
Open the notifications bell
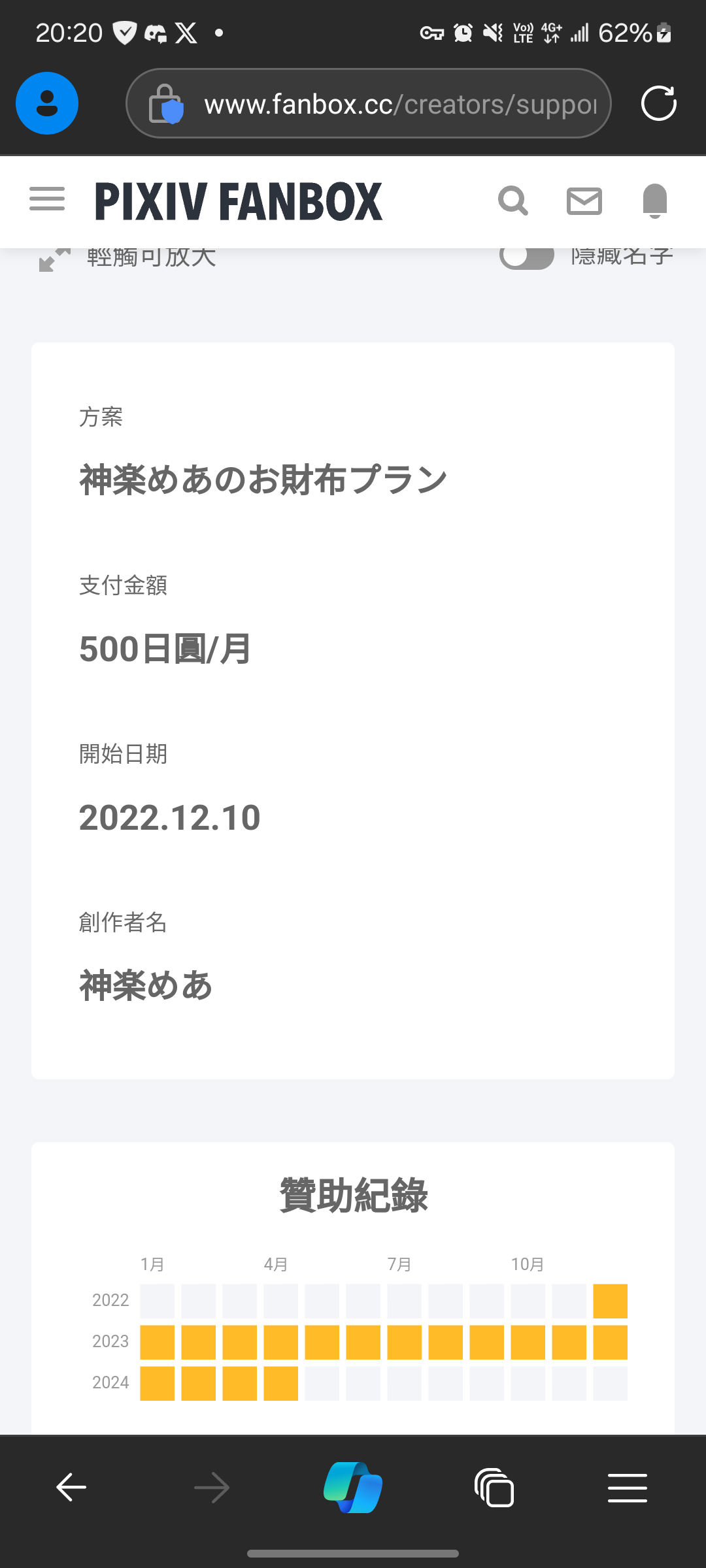(x=654, y=201)
